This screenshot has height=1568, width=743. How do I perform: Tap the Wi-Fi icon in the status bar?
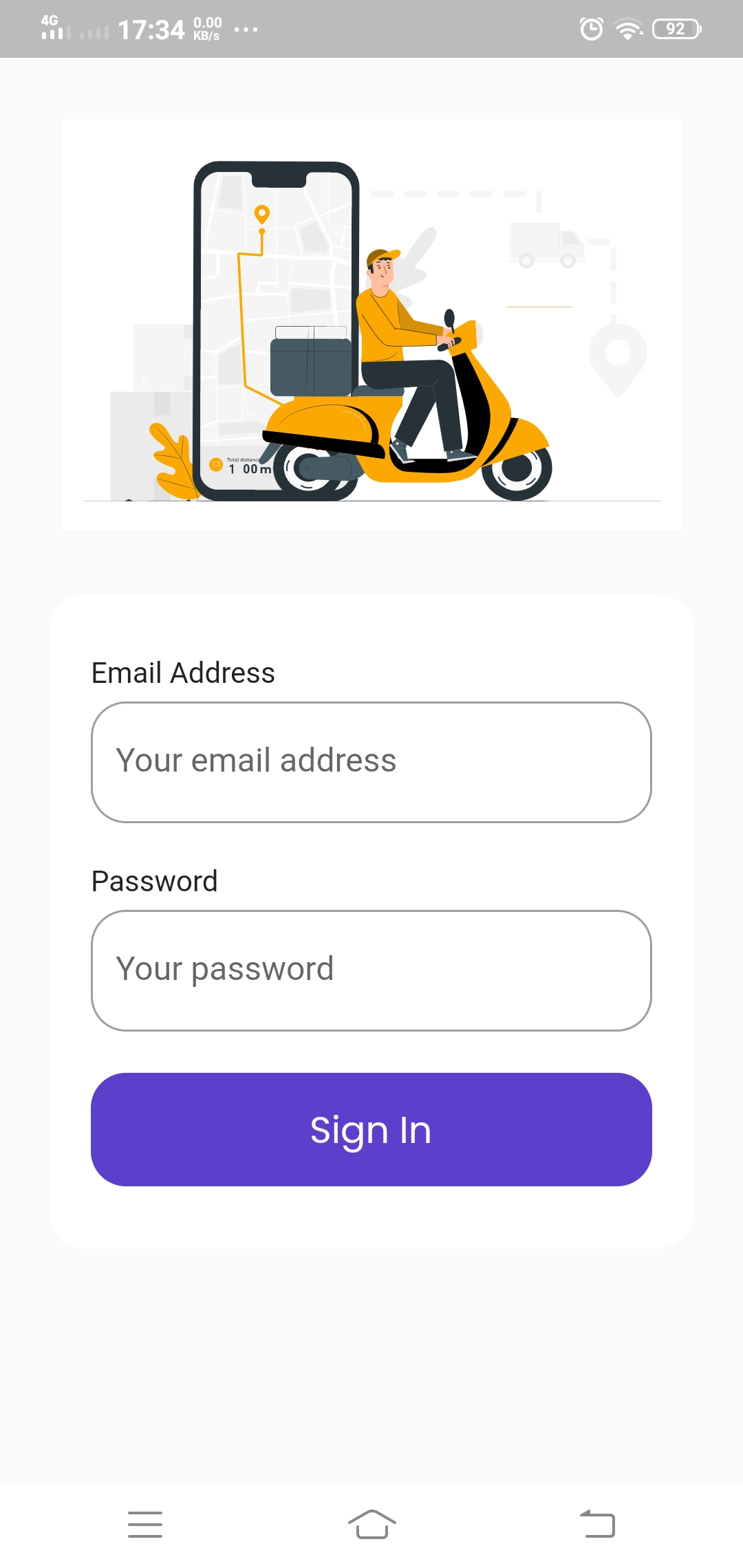coord(627,29)
